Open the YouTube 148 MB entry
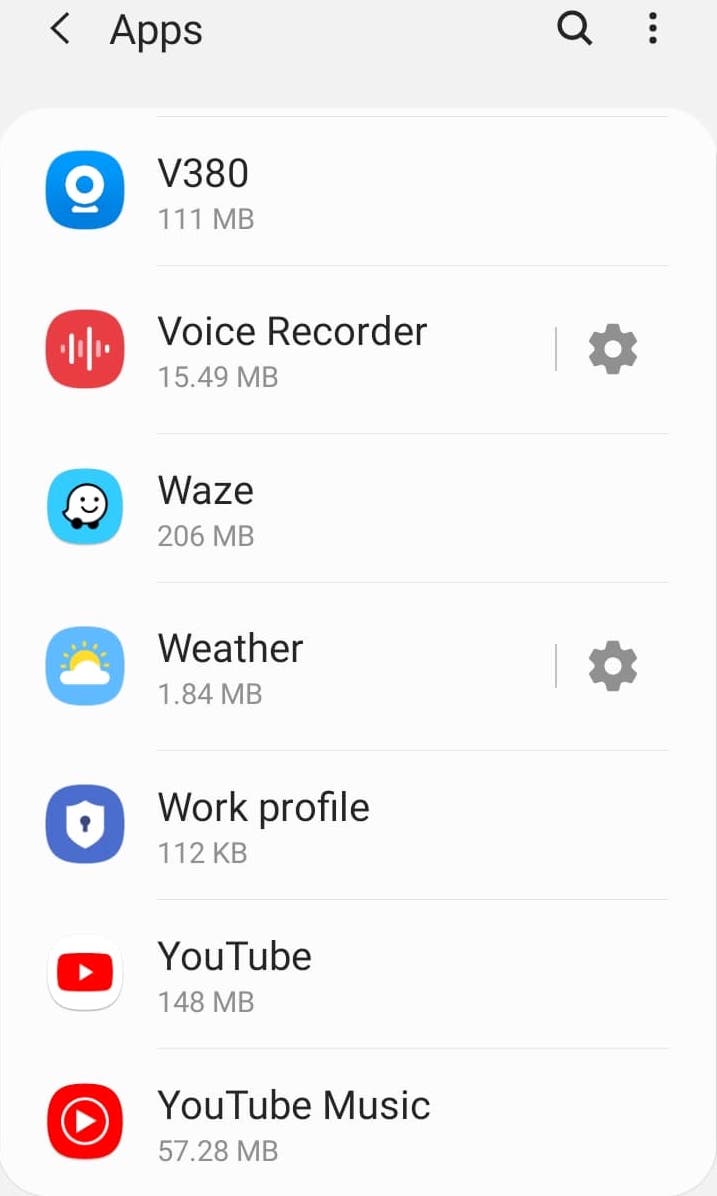717x1196 pixels. (x=358, y=974)
